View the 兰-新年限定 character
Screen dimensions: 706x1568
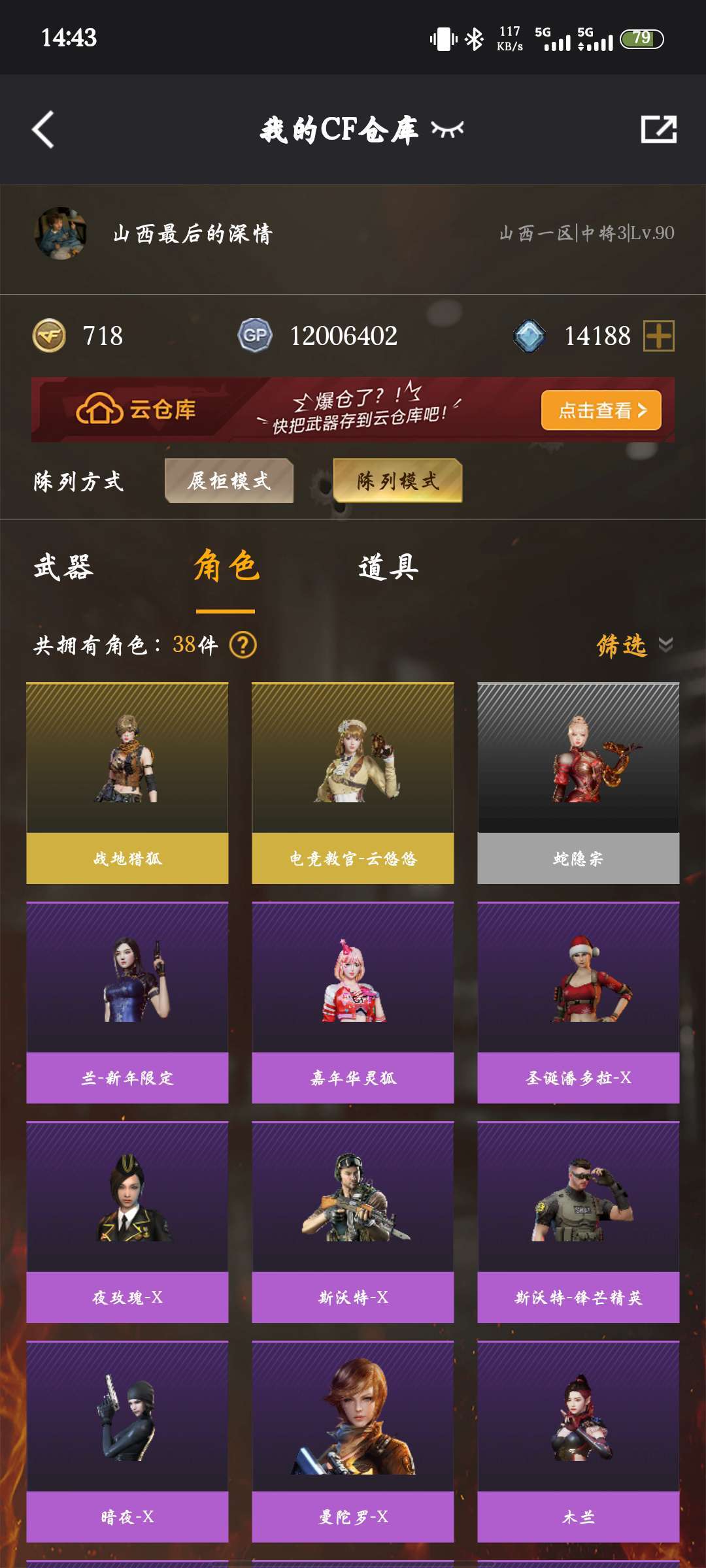pos(127,1003)
